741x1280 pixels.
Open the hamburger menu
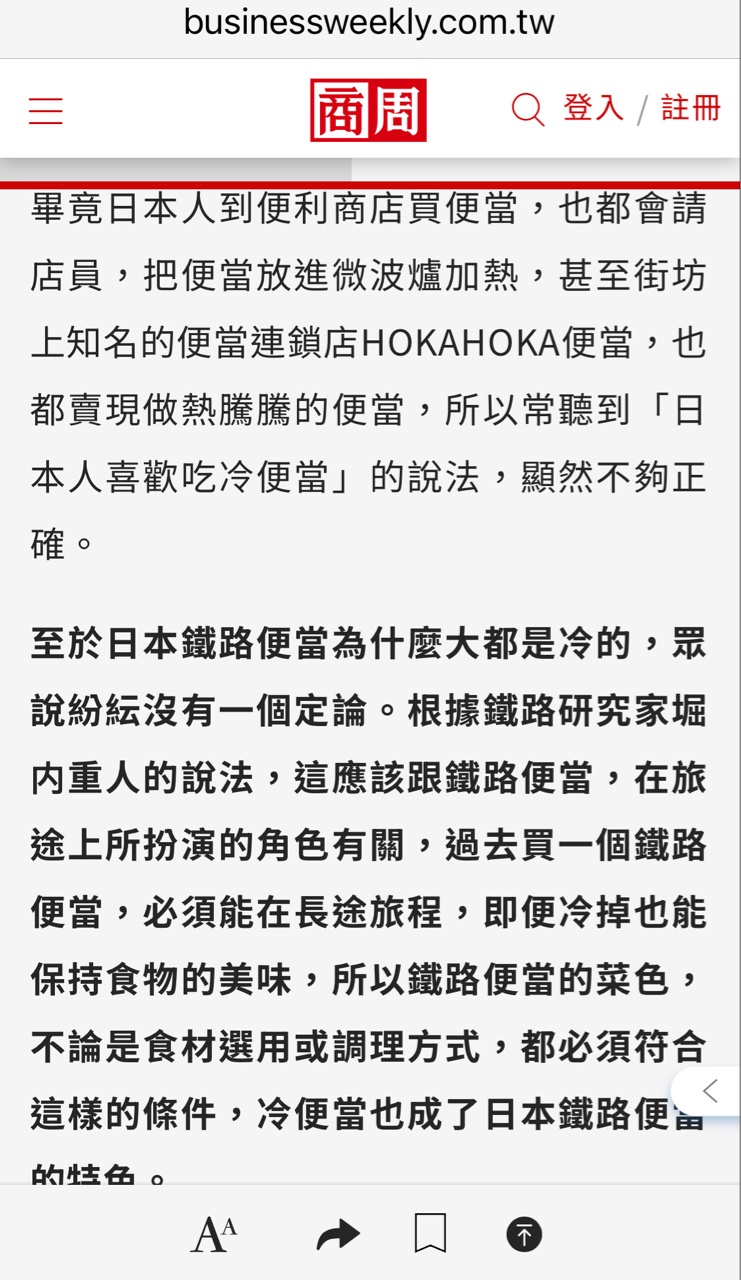pyautogui.click(x=46, y=110)
